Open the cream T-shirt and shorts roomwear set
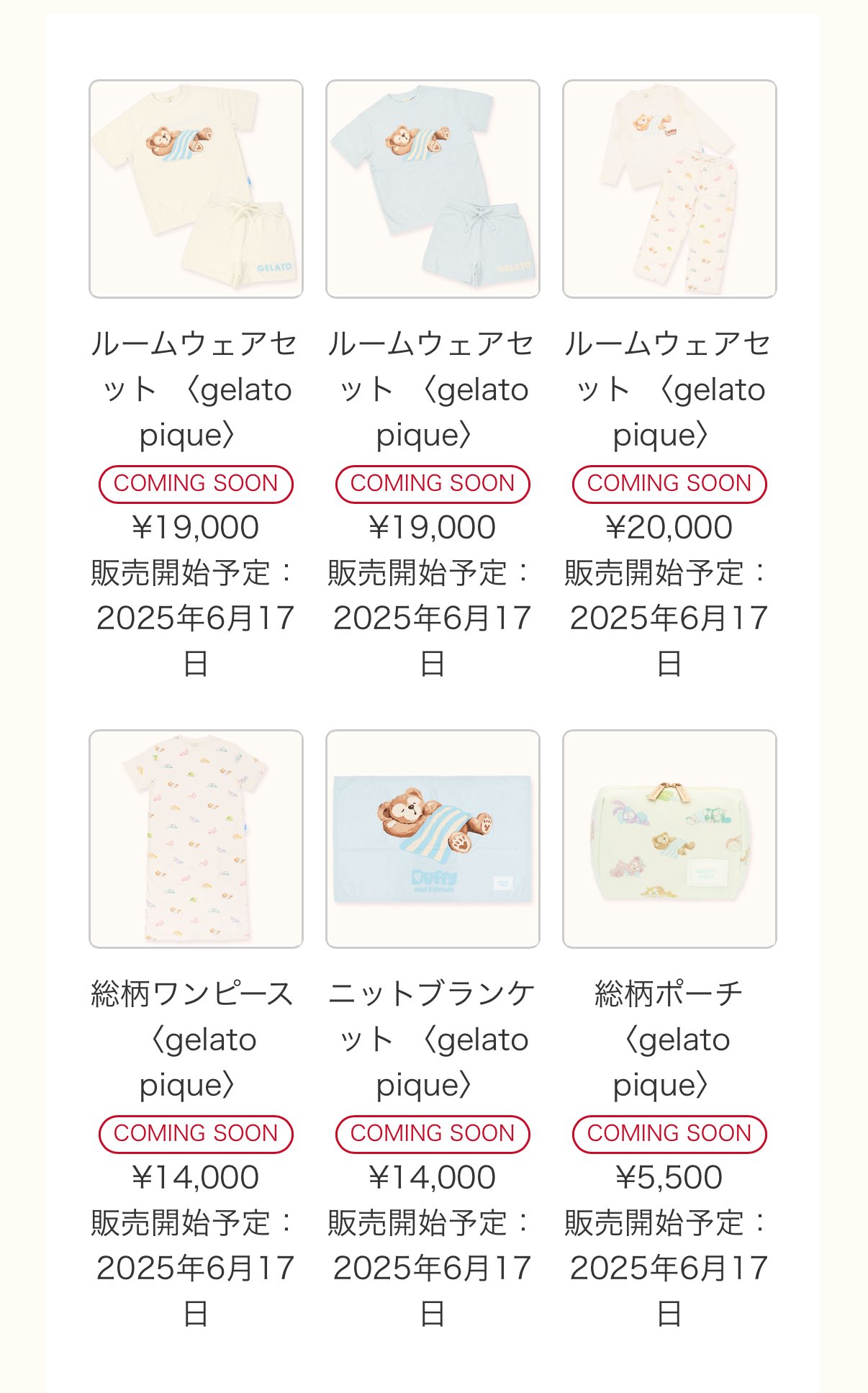The image size is (868, 1393). click(x=196, y=189)
